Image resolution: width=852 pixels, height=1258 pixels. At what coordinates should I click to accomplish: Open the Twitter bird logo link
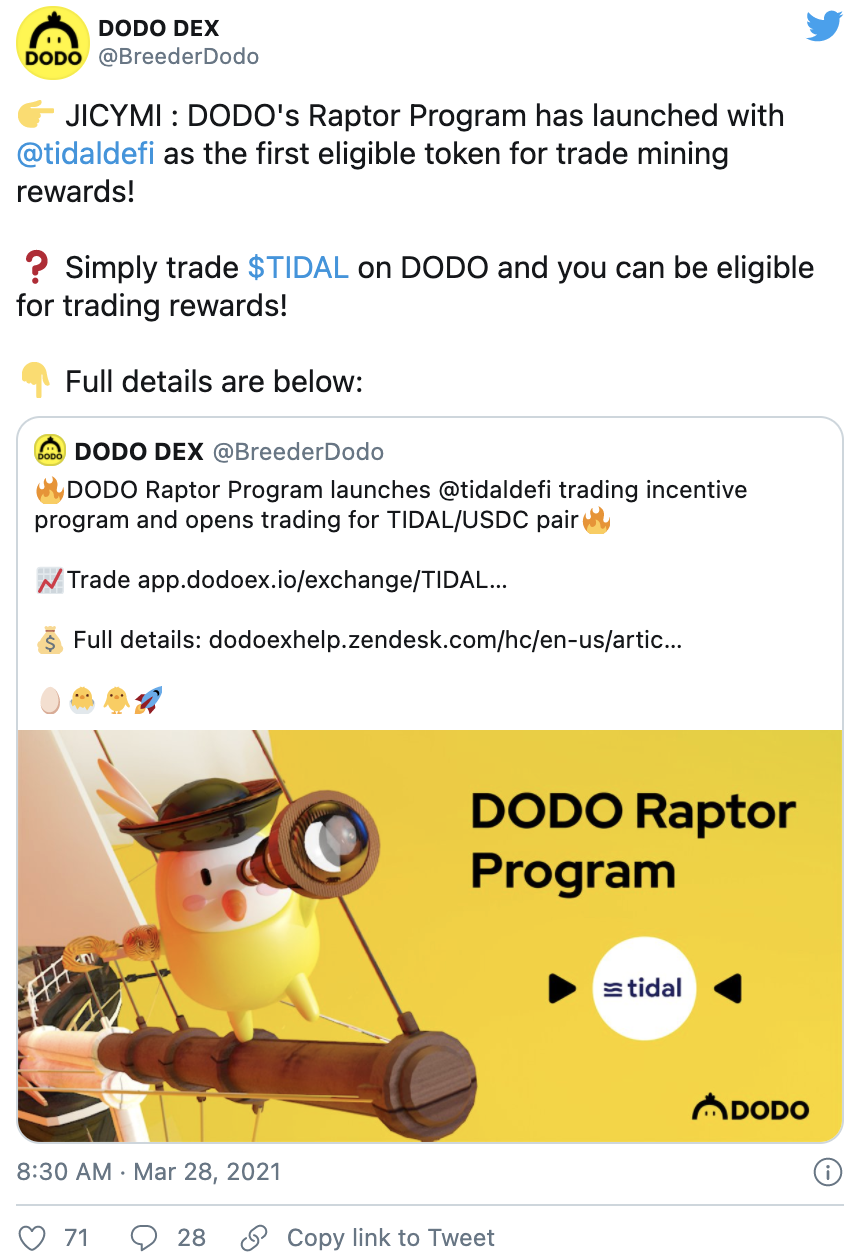point(824,26)
